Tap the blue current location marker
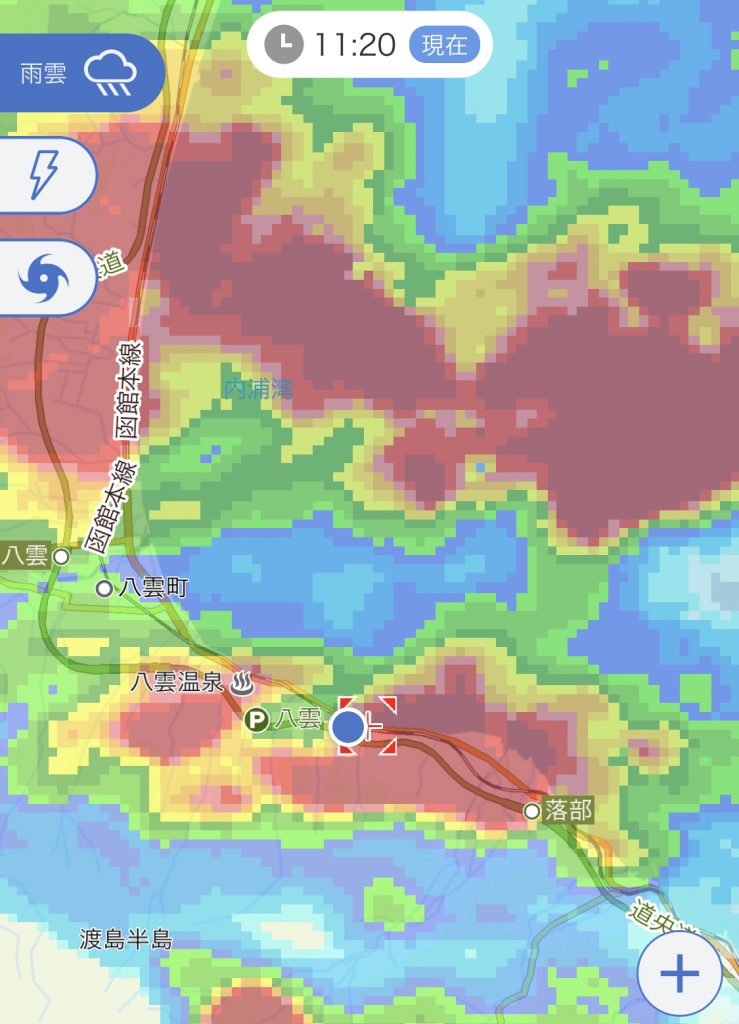Viewport: 739px width, 1024px height. [x=349, y=727]
